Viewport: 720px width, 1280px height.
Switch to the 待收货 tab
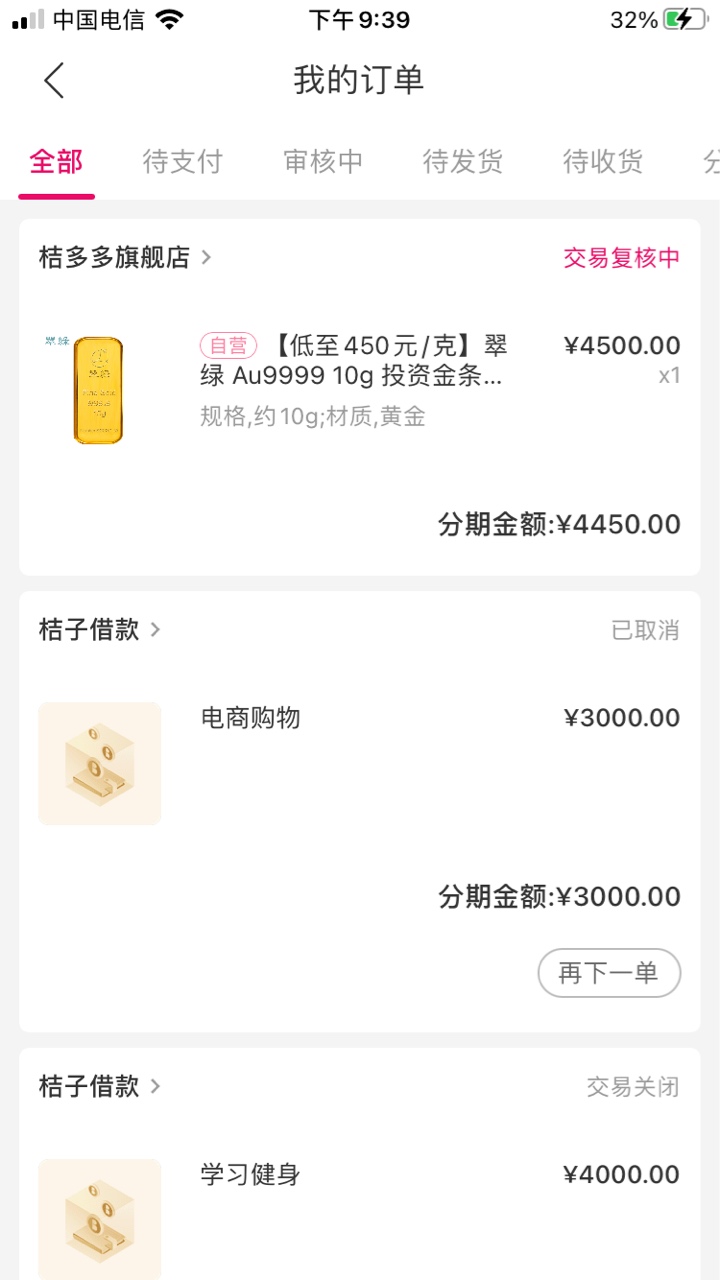(603, 161)
